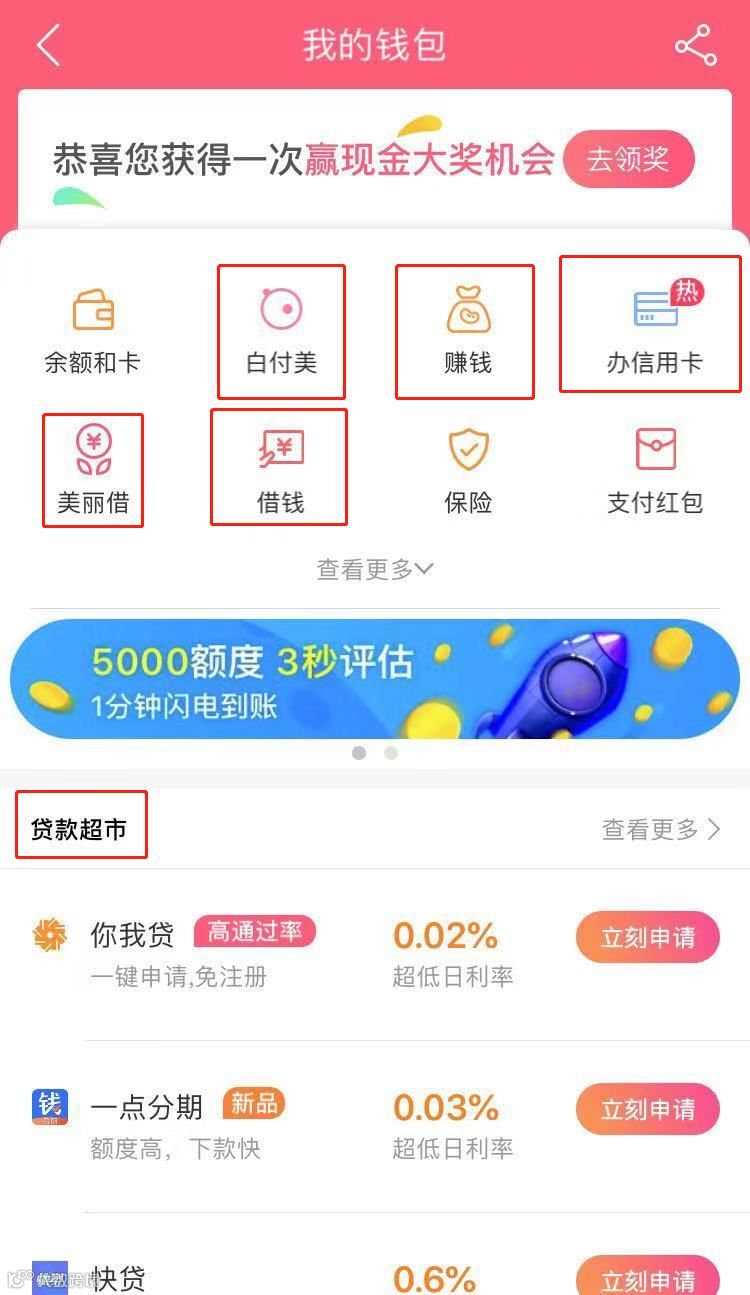Screen dimensions: 750x1295
Task: Apply now for 一点分期
Action: click(x=648, y=1110)
